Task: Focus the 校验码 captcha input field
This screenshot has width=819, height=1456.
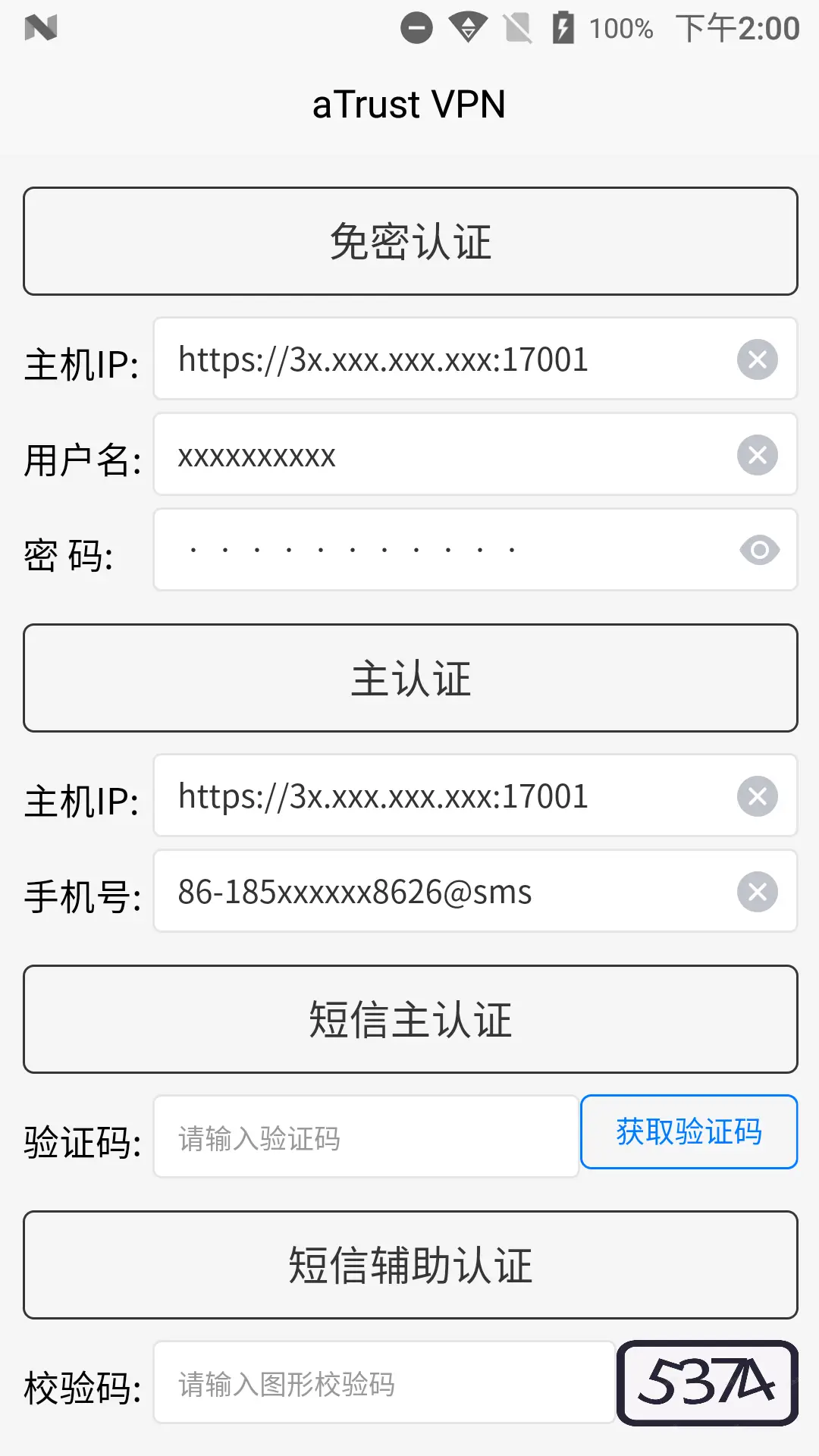Action: [383, 1383]
